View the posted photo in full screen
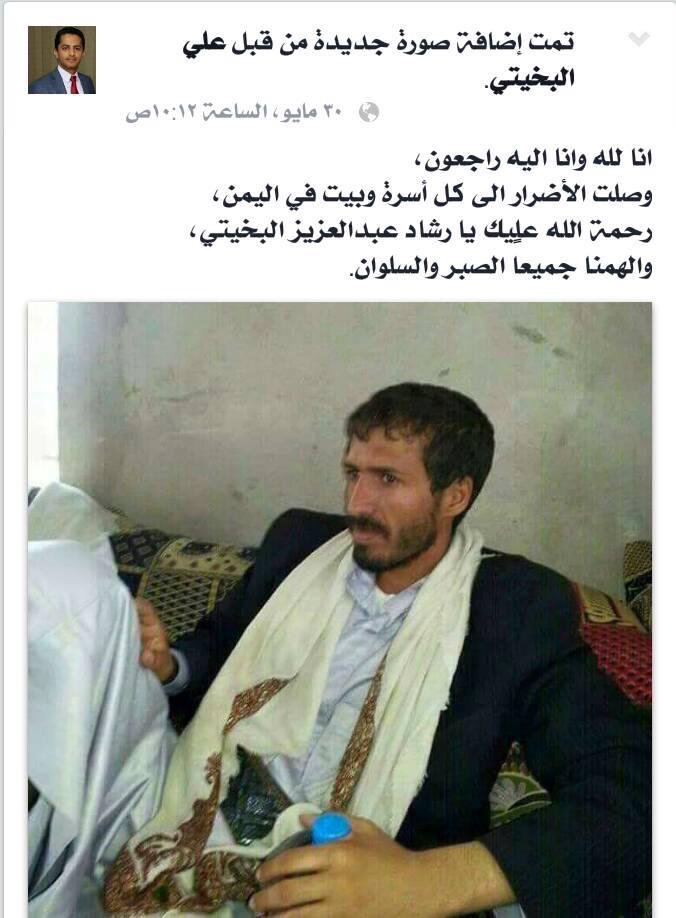The height and width of the screenshot is (918, 676). coord(340,608)
